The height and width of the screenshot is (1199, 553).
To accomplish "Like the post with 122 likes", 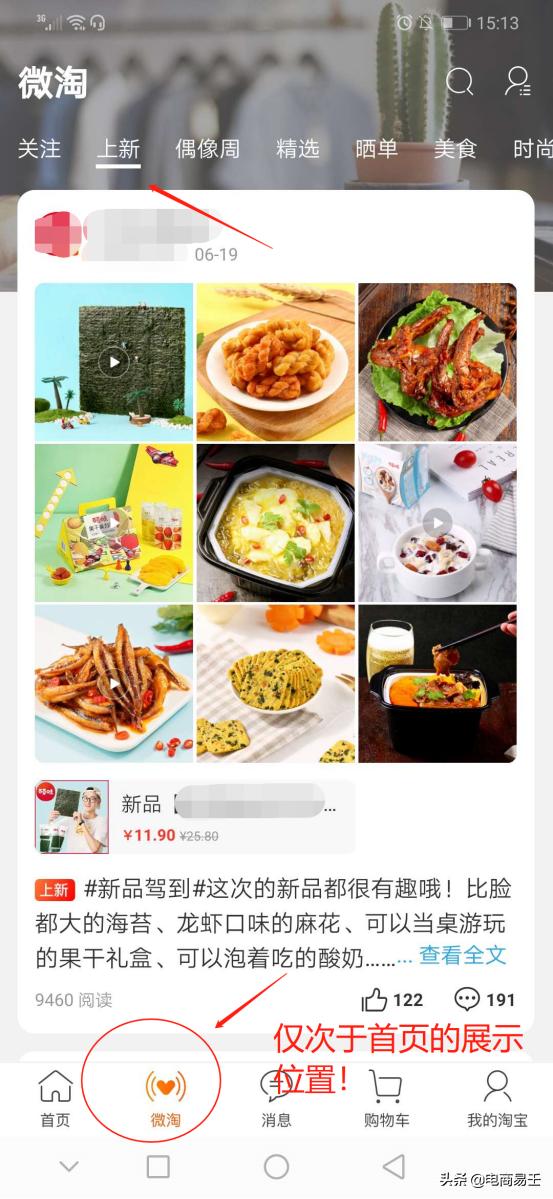I will point(392,999).
